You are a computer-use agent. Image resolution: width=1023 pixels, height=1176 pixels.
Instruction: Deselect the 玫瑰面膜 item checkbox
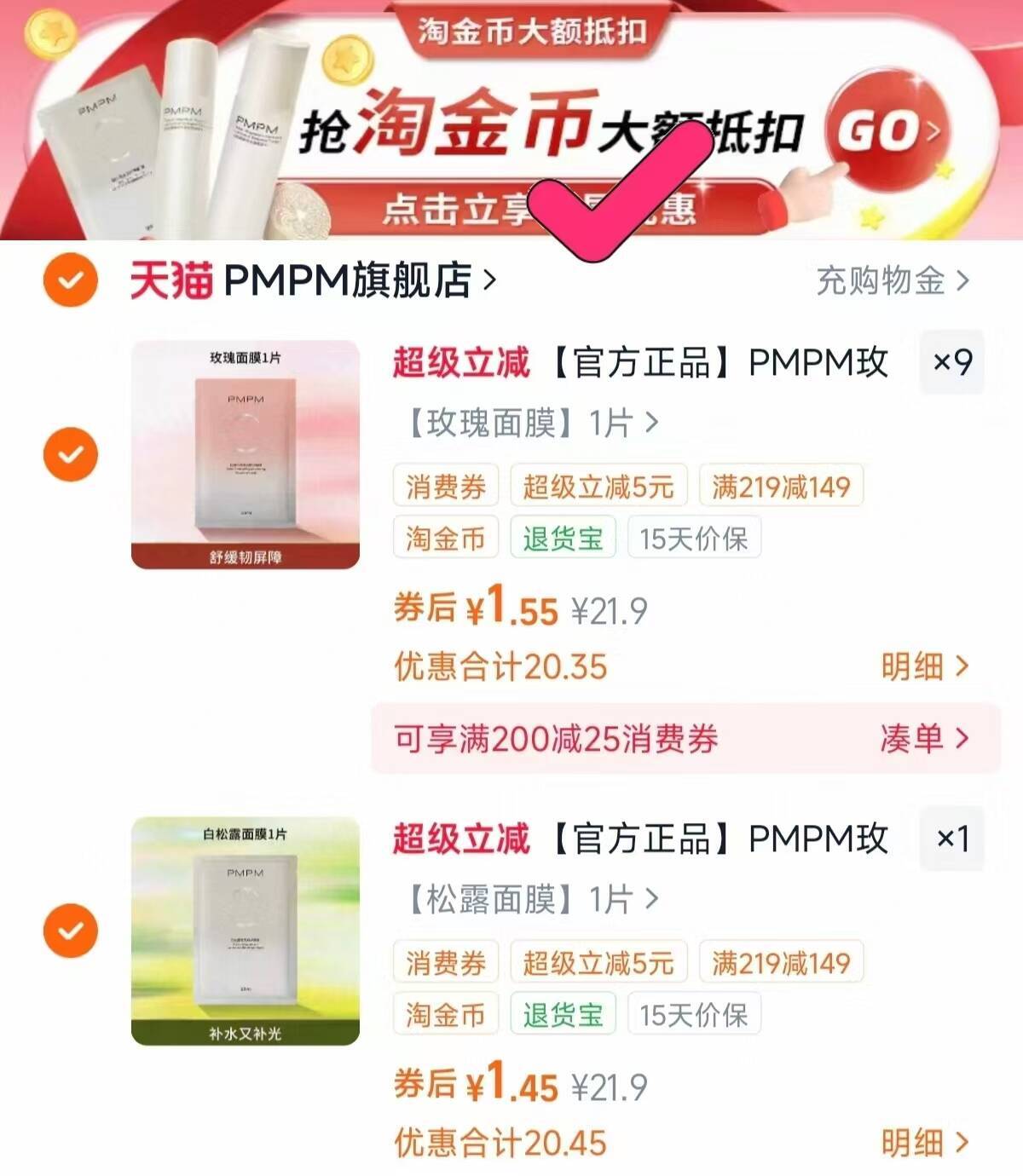point(71,454)
